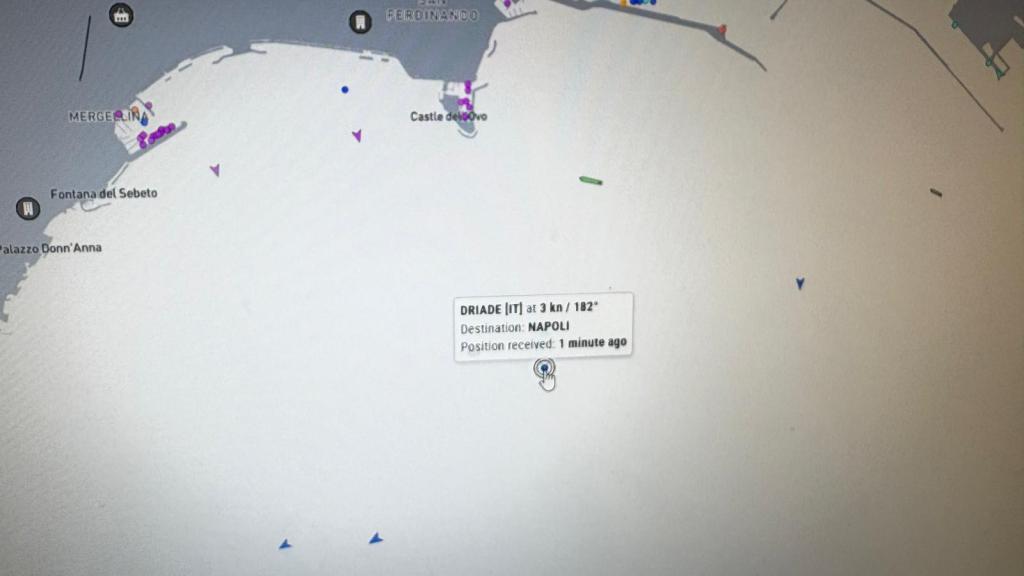Screen dimensions: 1024x576
Task: Open the shopping basket place icon
Action: [121, 16]
